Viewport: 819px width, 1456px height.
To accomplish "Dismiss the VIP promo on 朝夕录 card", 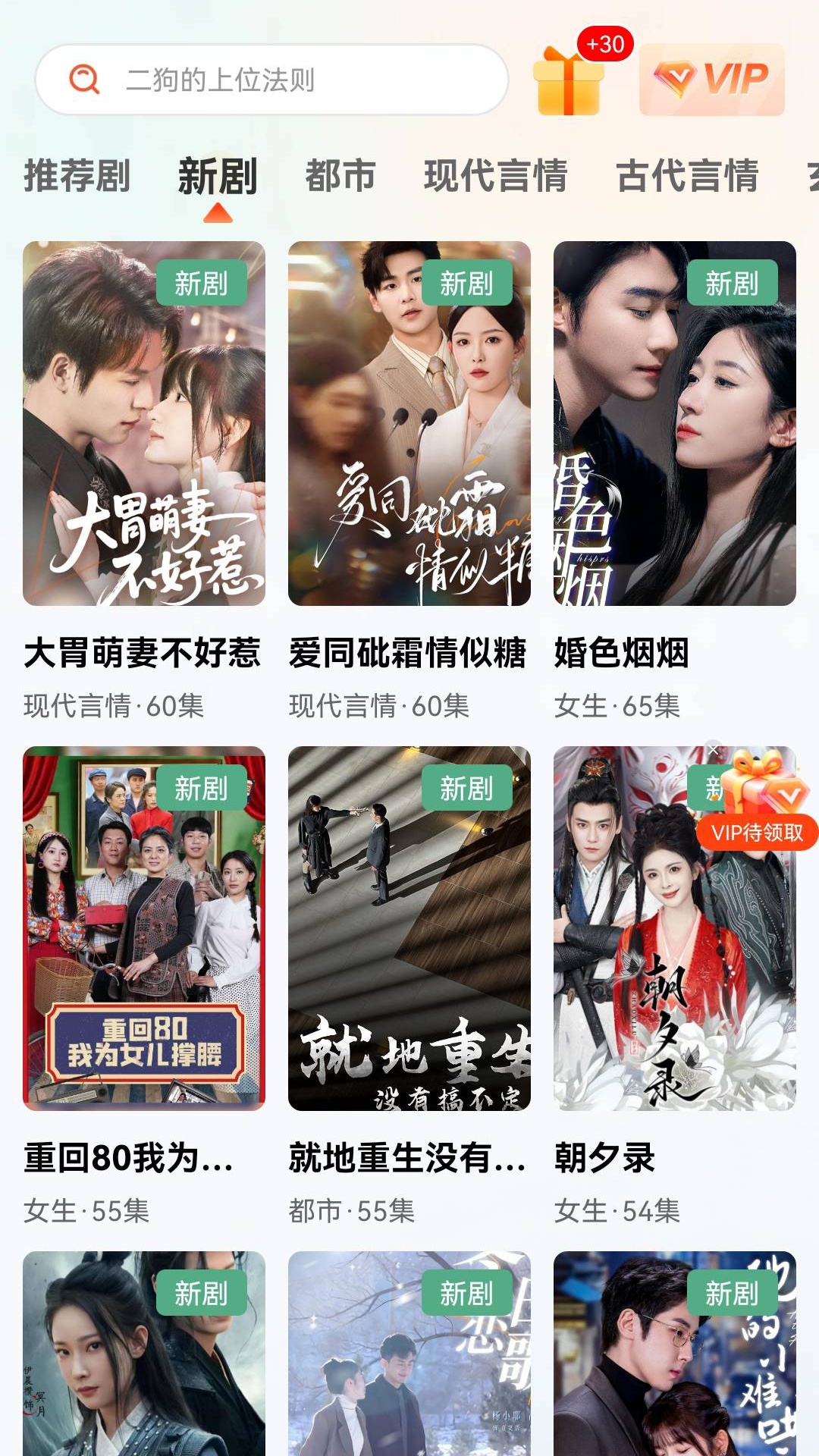I will point(714,751).
